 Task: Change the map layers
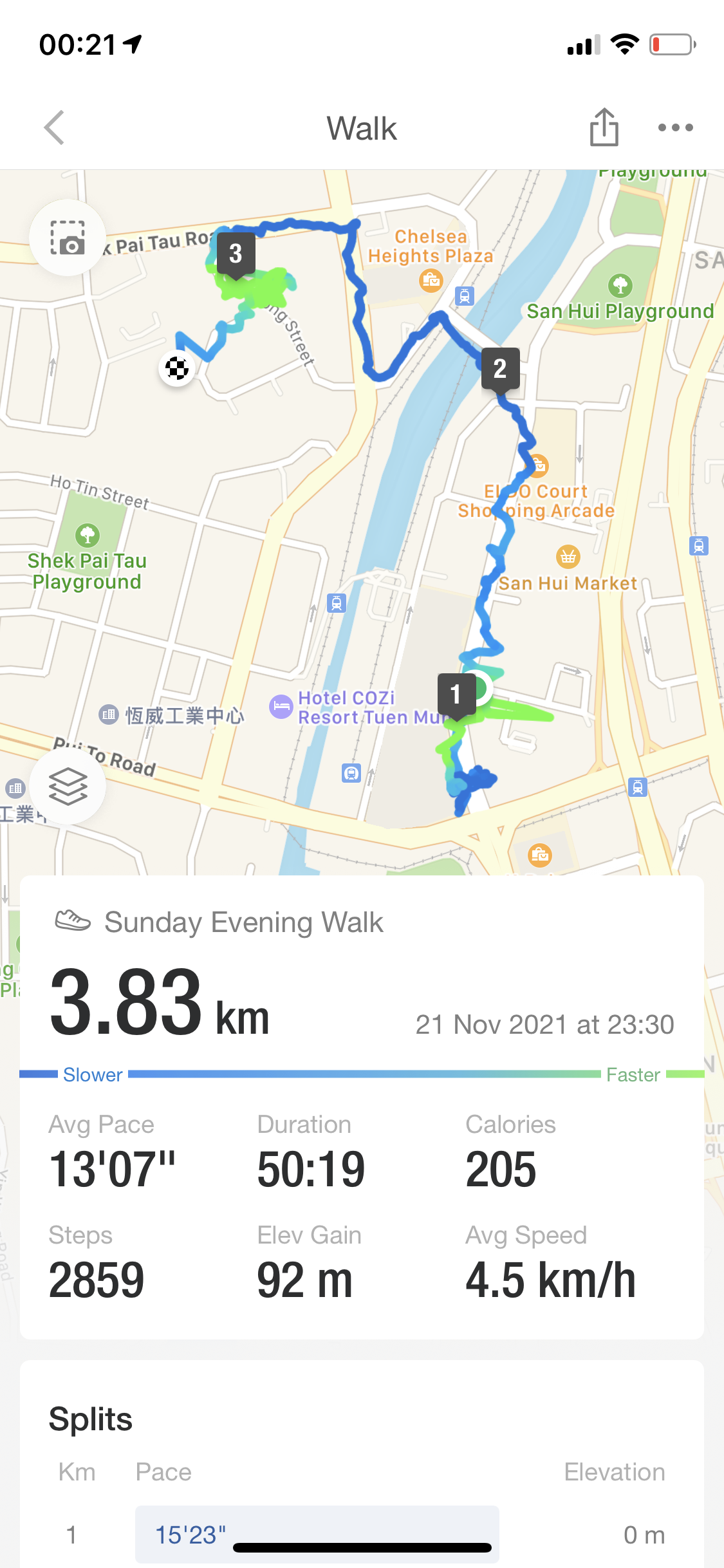(x=68, y=786)
